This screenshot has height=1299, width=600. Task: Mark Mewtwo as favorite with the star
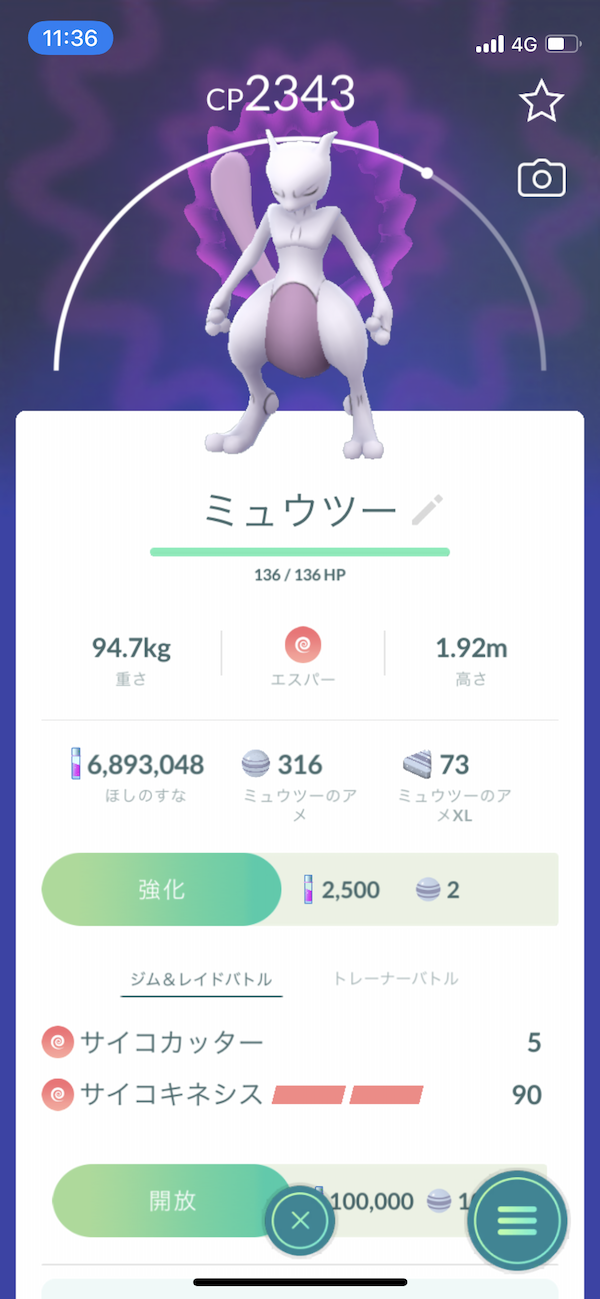tap(541, 102)
